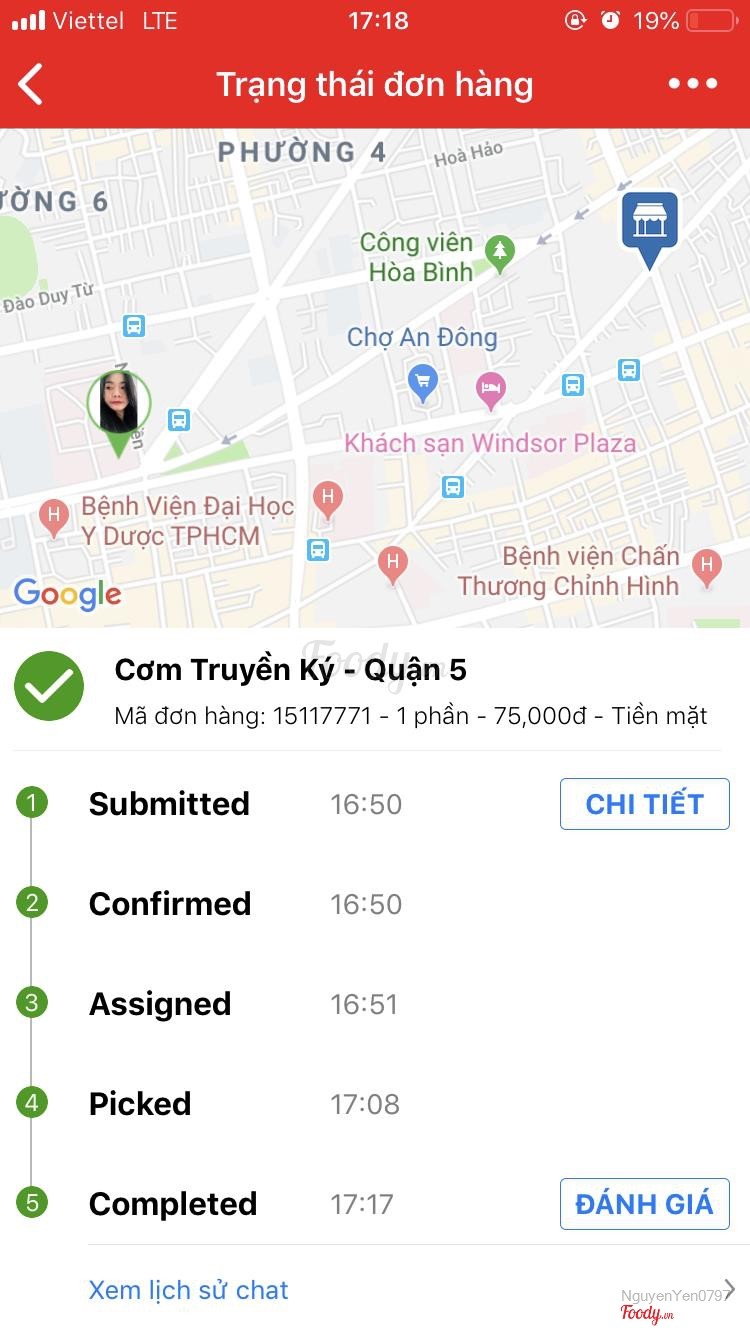The width and height of the screenshot is (750, 1334).
Task: Tap the driver photo marker on map
Action: tap(119, 405)
